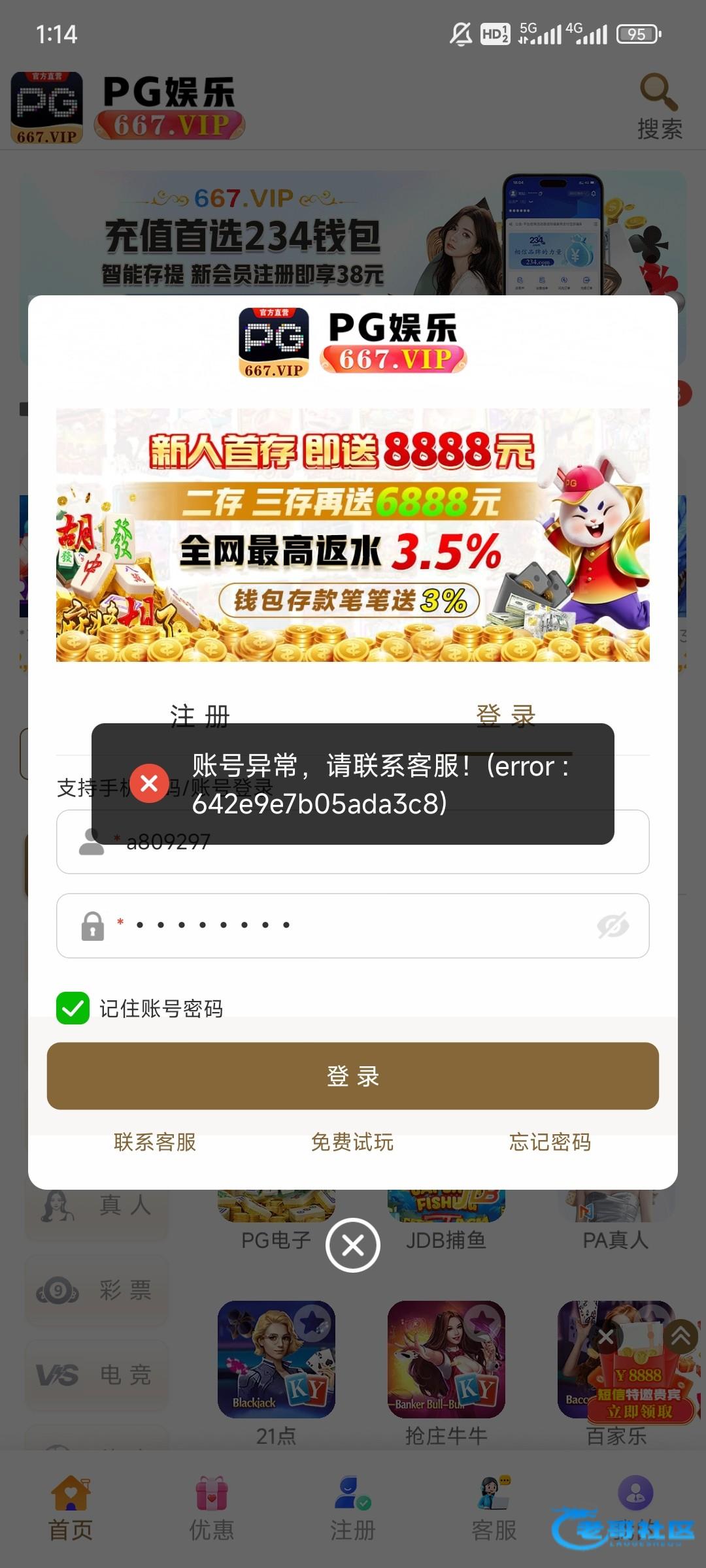The height and width of the screenshot is (1568, 706).
Task: Tap the brown 登录 button
Action: (x=353, y=1075)
